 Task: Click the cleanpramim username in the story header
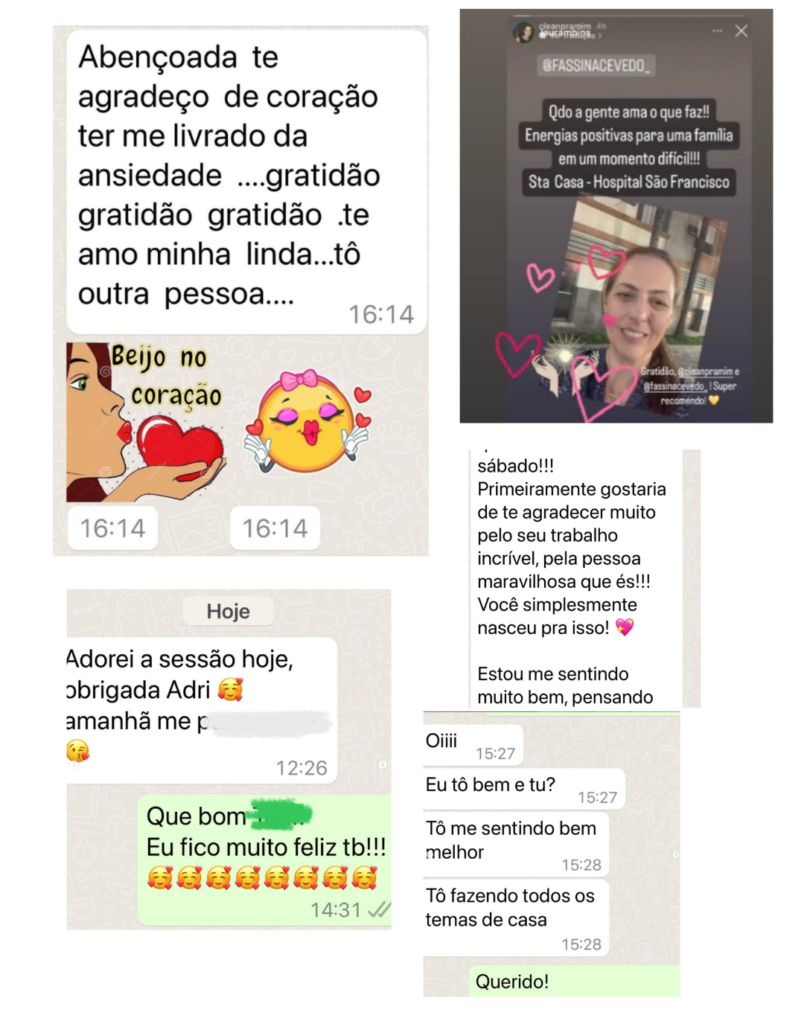coord(564,26)
